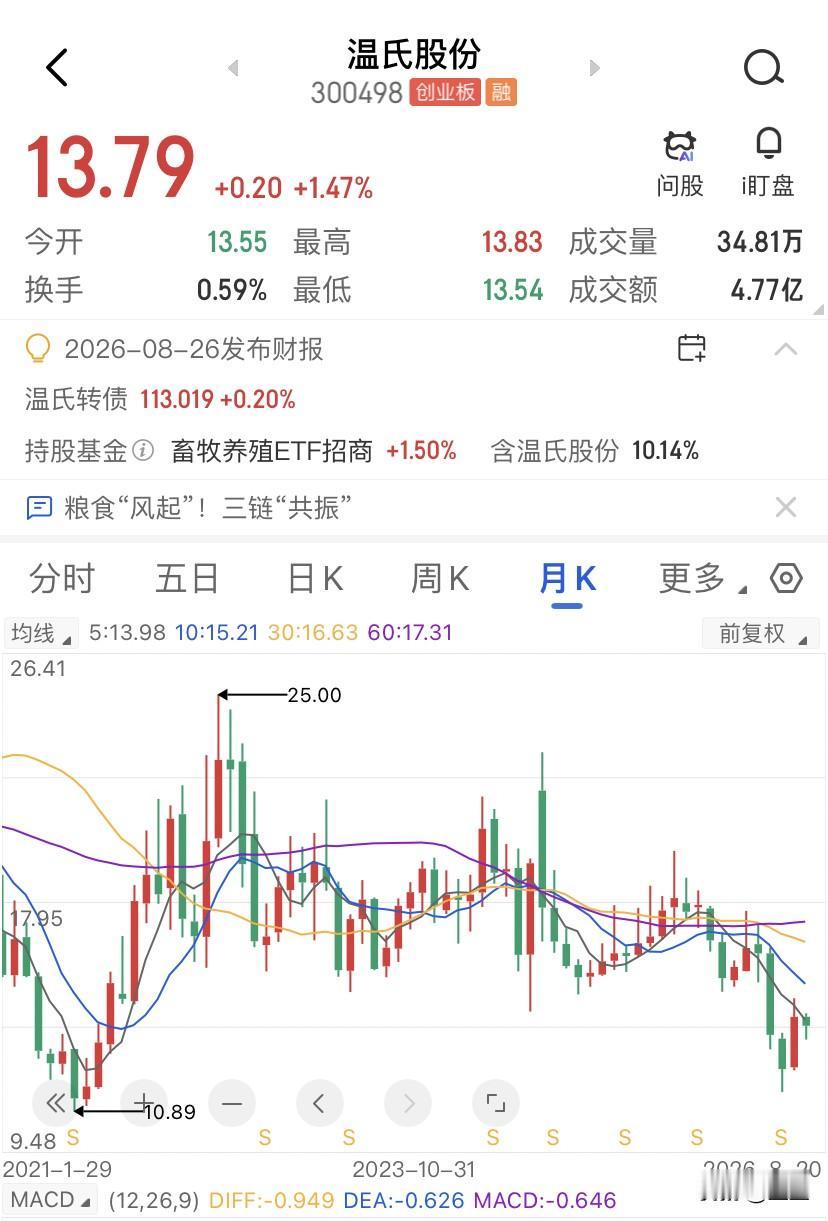Image resolution: width=828 pixels, height=1221 pixels.
Task: Open the search magnifier icon
Action: point(764,68)
